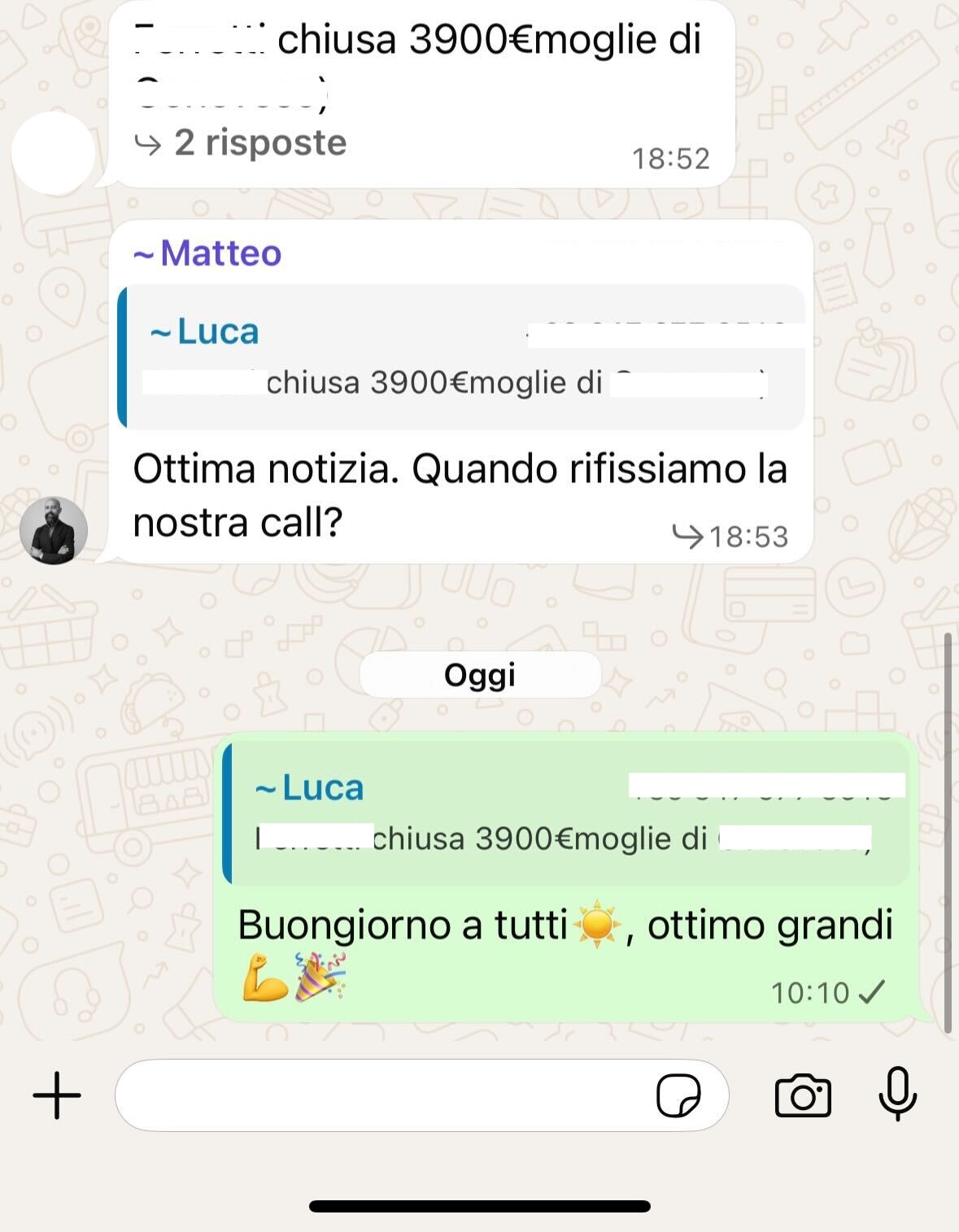959x1232 pixels.
Task: Tap the sender name Matteo
Action: pyautogui.click(x=220, y=253)
